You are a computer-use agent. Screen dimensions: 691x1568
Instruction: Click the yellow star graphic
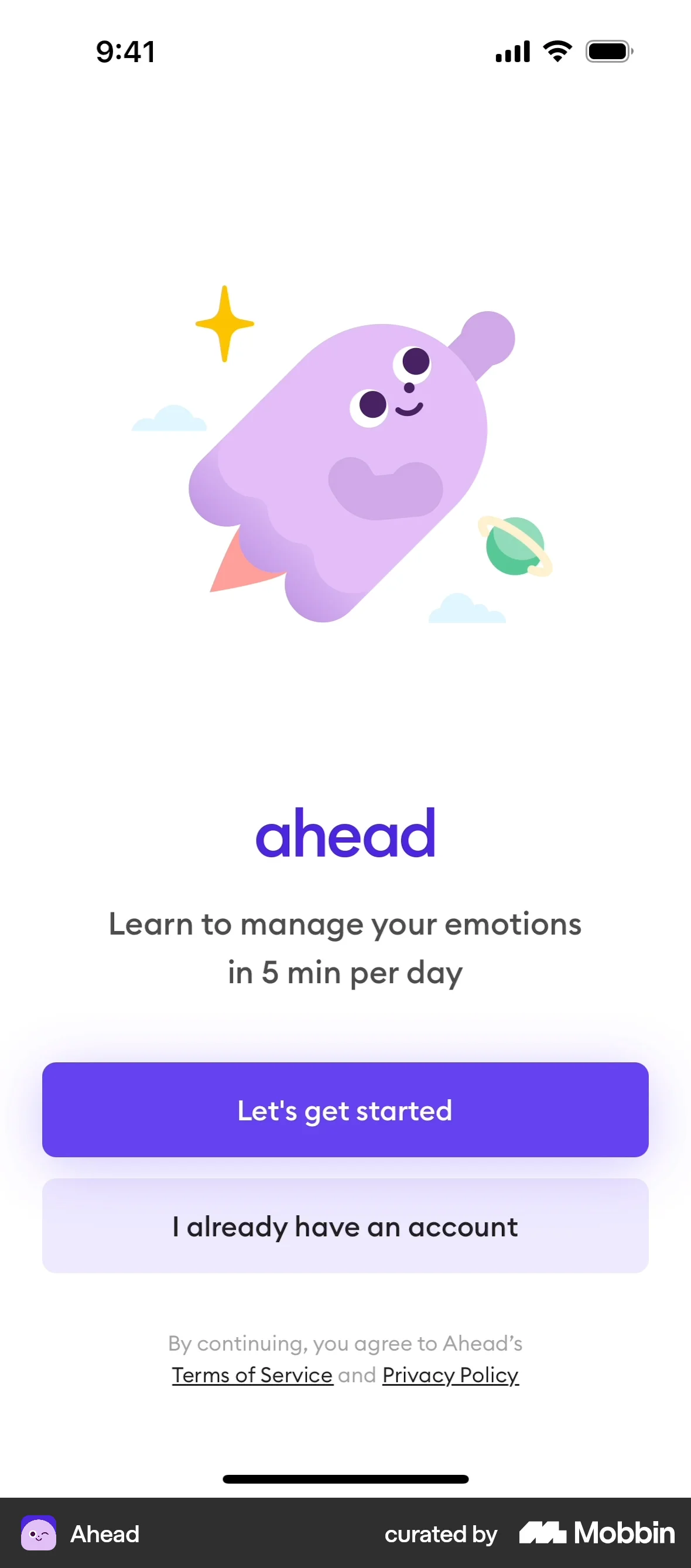coord(224,325)
